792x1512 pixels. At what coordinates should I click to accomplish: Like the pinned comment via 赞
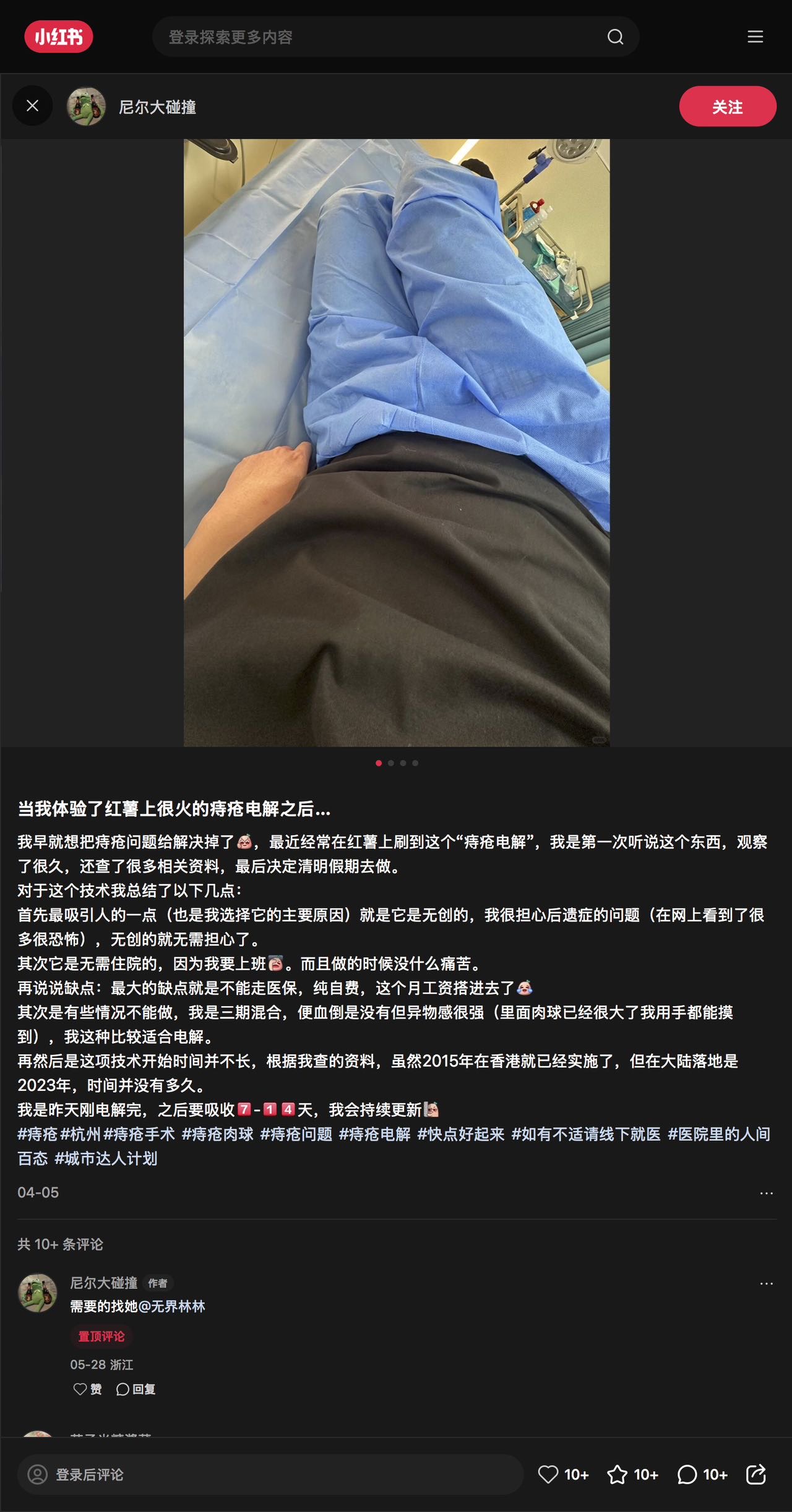[x=87, y=1389]
